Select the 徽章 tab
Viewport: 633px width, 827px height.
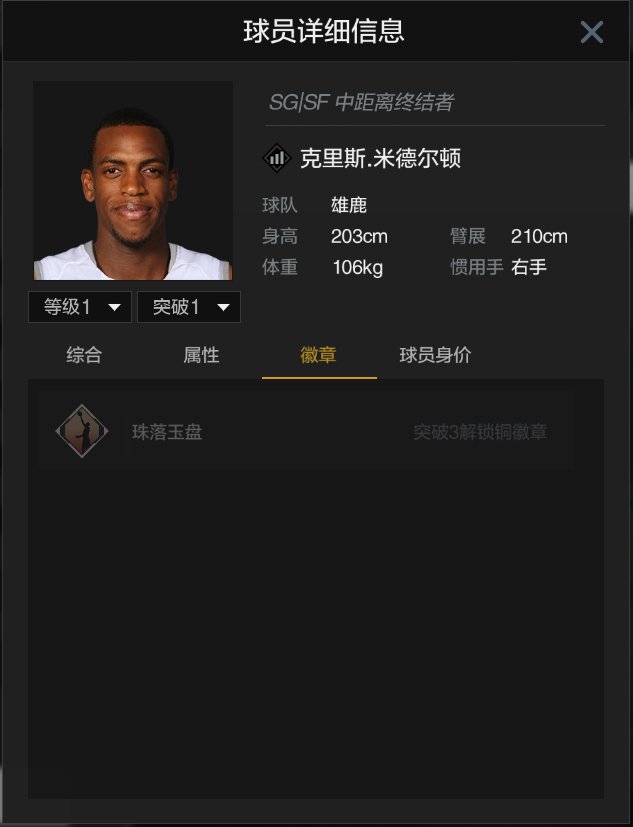pyautogui.click(x=318, y=355)
